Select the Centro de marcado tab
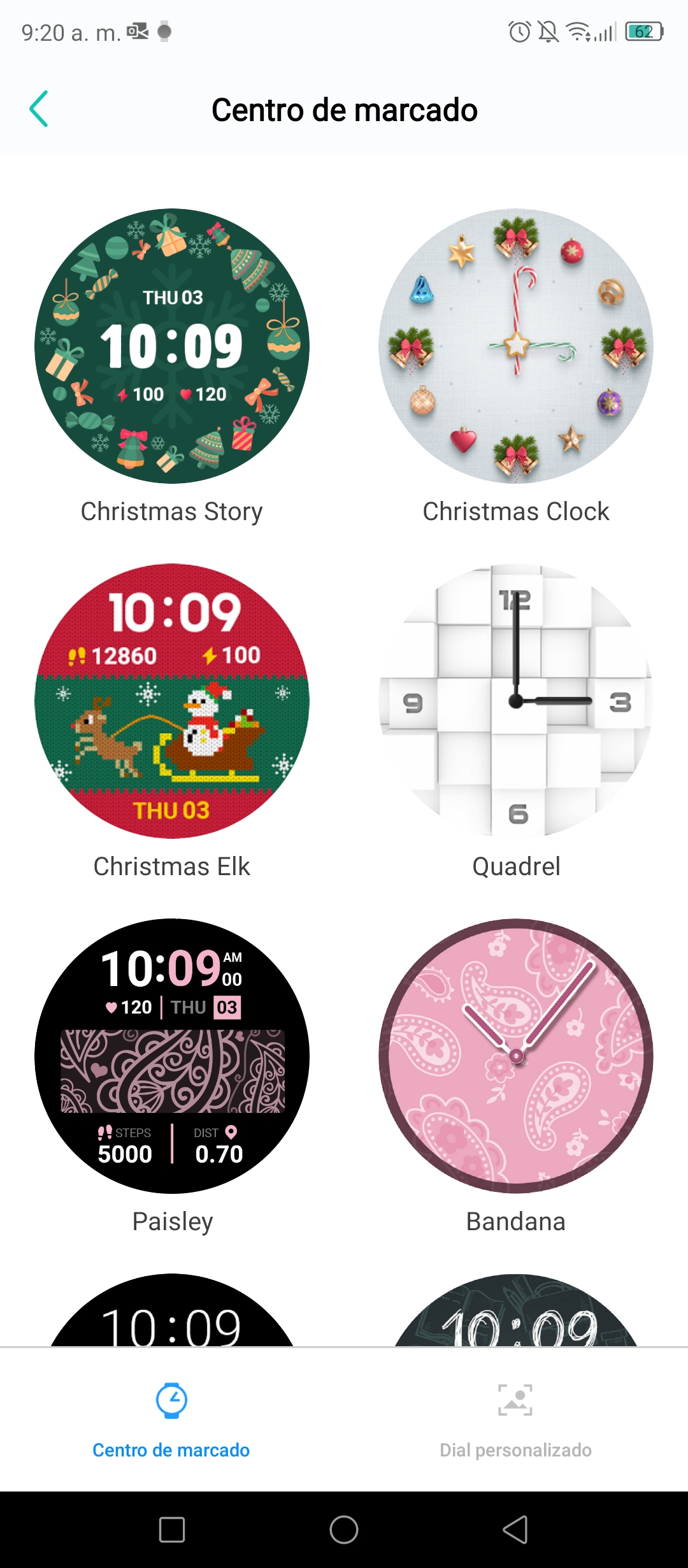688x1568 pixels. [x=172, y=1420]
